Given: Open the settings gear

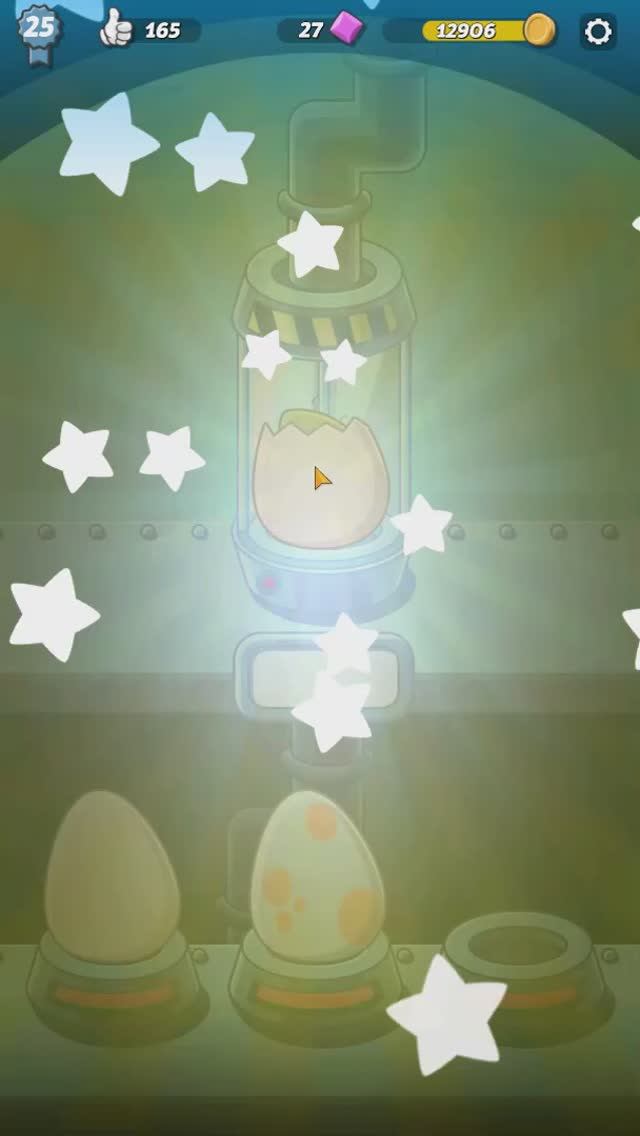Looking at the screenshot, I should [598, 31].
